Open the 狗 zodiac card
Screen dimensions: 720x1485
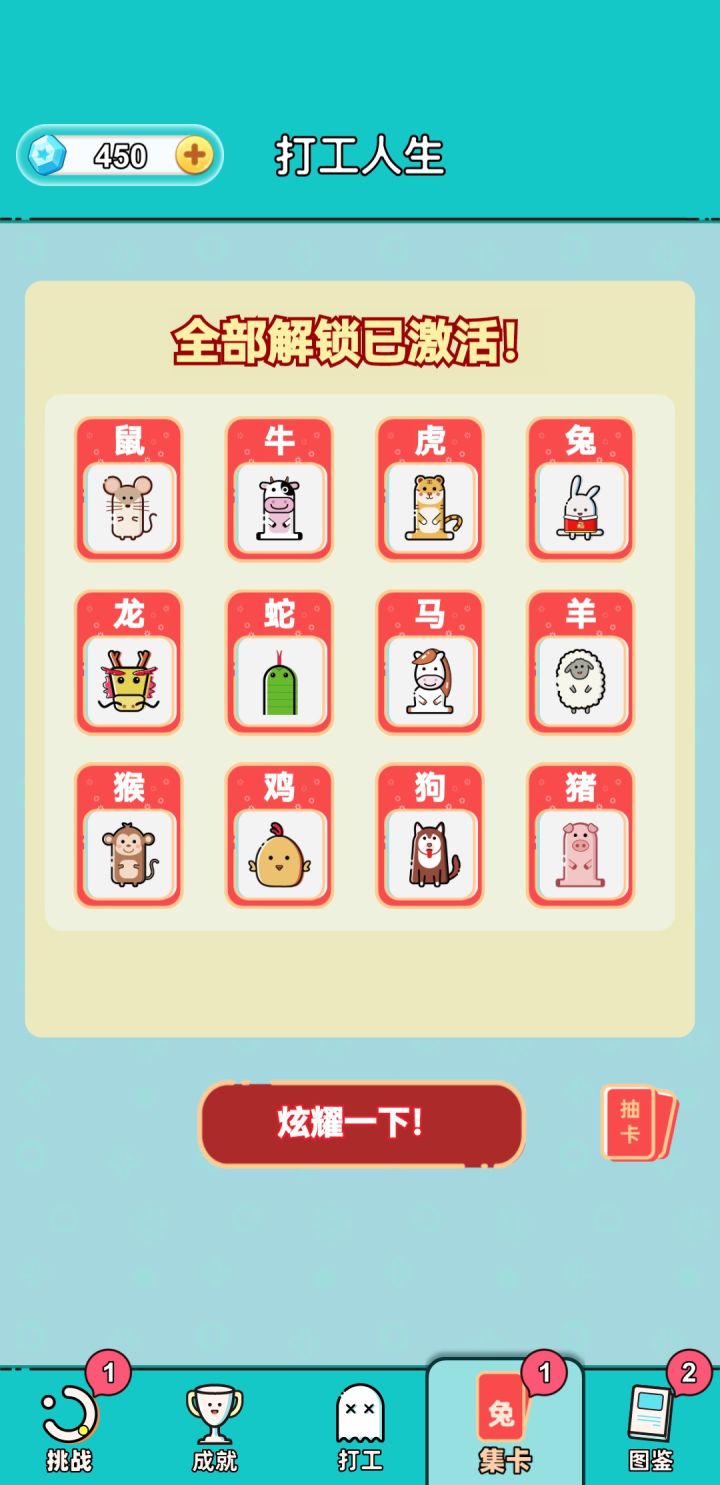(430, 836)
